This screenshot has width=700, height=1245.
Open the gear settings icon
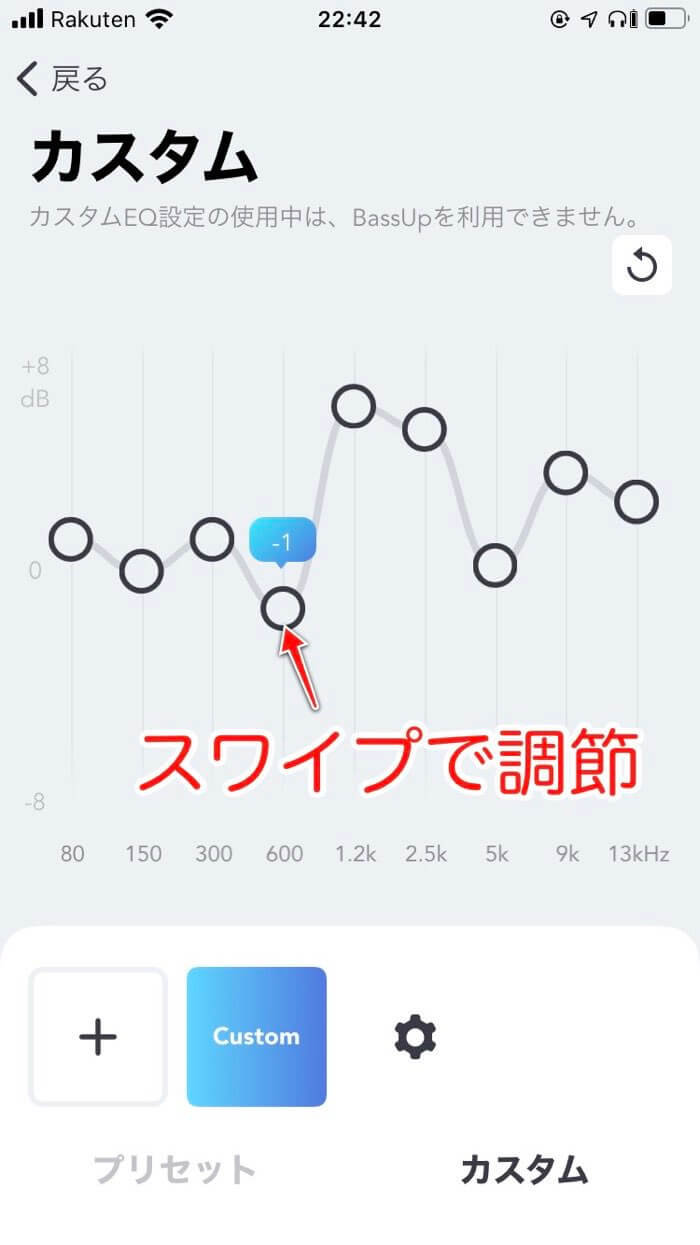(x=414, y=1036)
